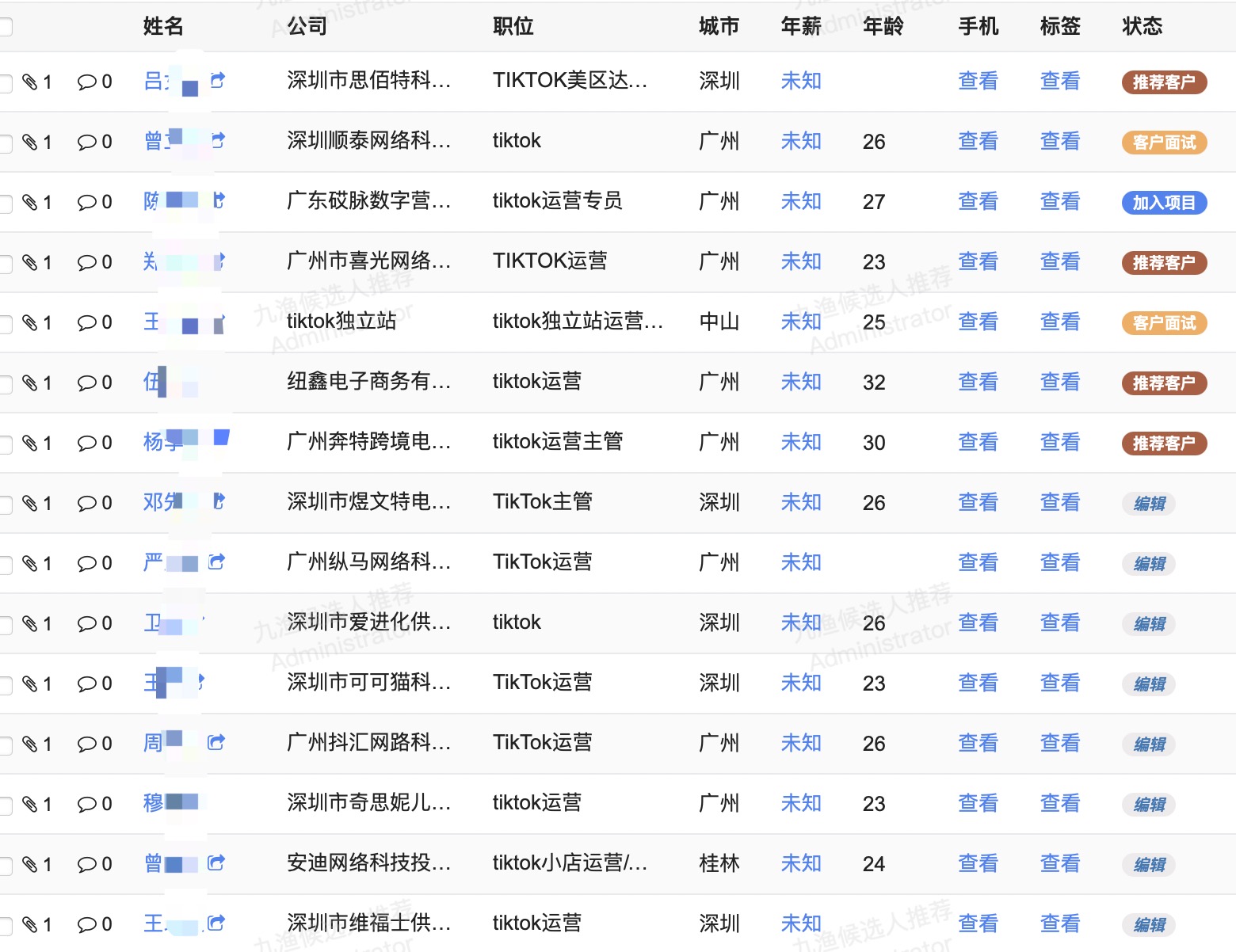This screenshot has height=952, width=1236.
Task: Open 客户面试 status in 深圳顺泰网络科 row
Action: (x=1163, y=143)
